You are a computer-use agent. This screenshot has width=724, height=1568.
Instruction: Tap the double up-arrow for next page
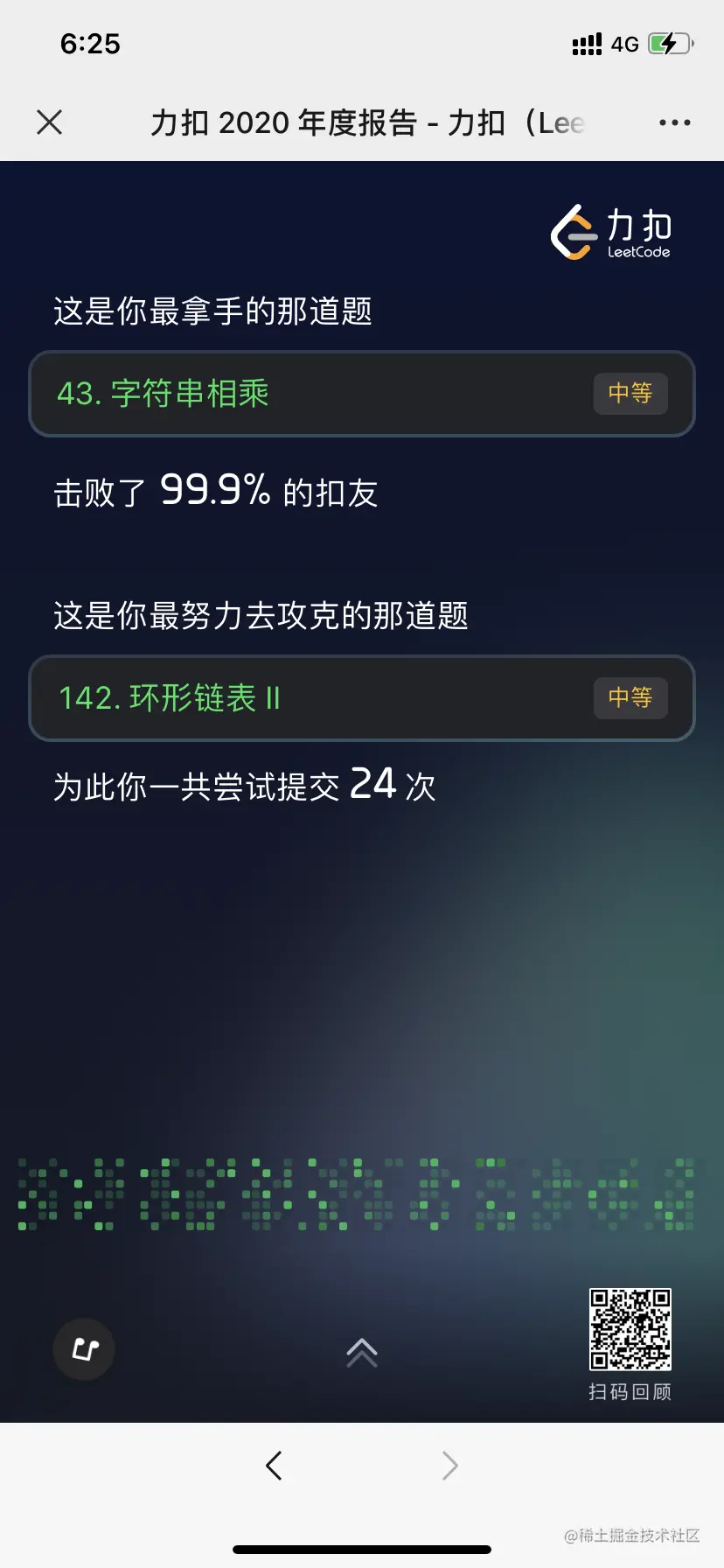pos(361,1353)
